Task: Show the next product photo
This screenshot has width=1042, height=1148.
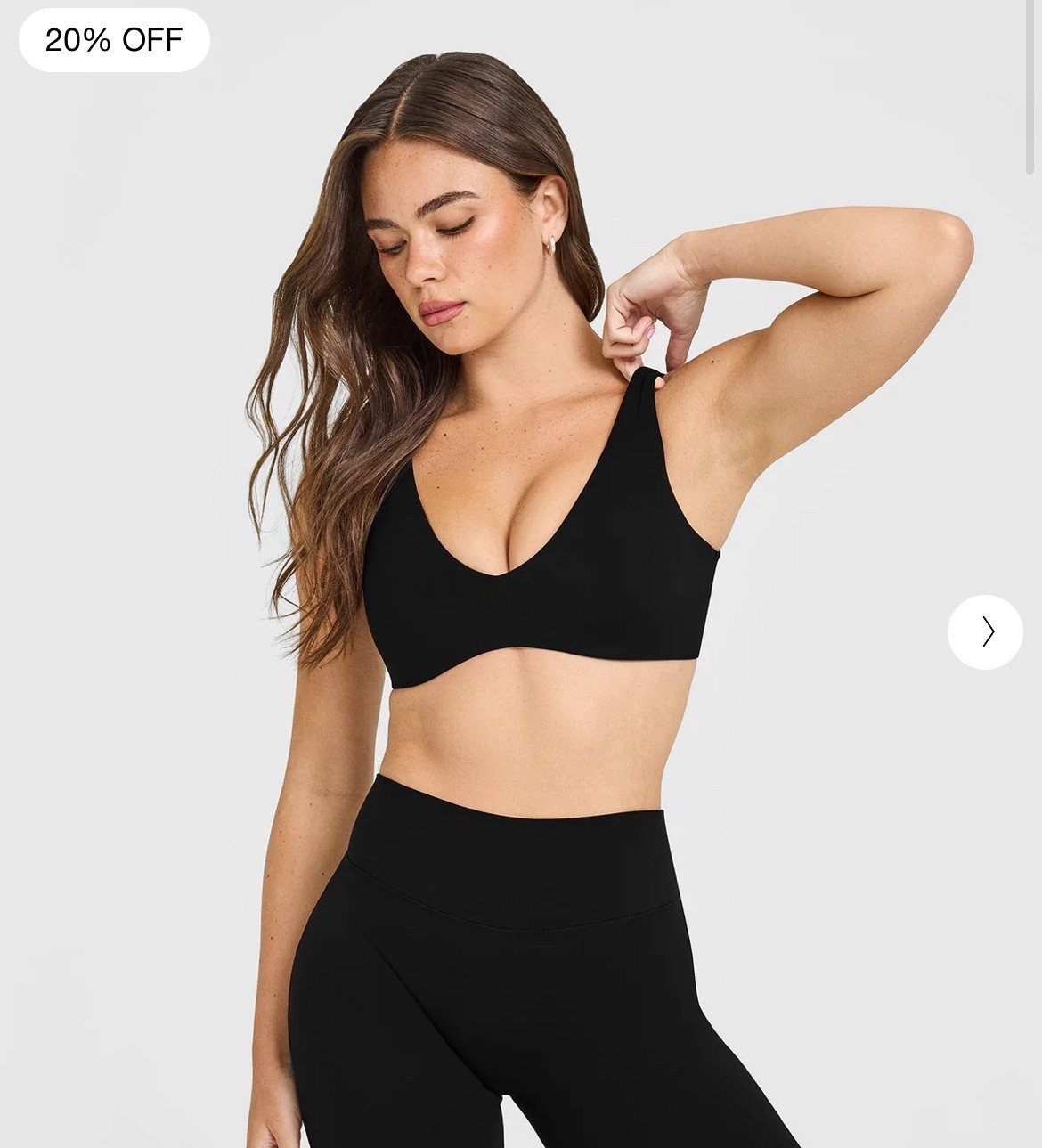Action: click(x=984, y=631)
